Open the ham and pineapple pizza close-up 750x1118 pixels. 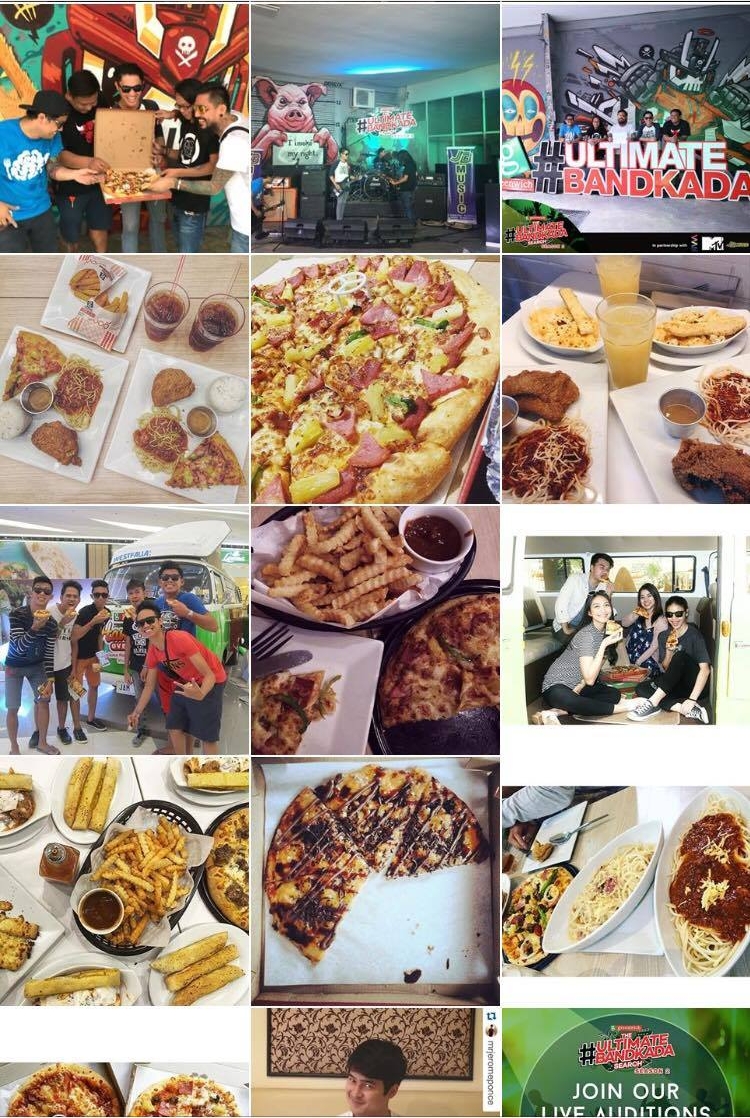[x=375, y=379]
